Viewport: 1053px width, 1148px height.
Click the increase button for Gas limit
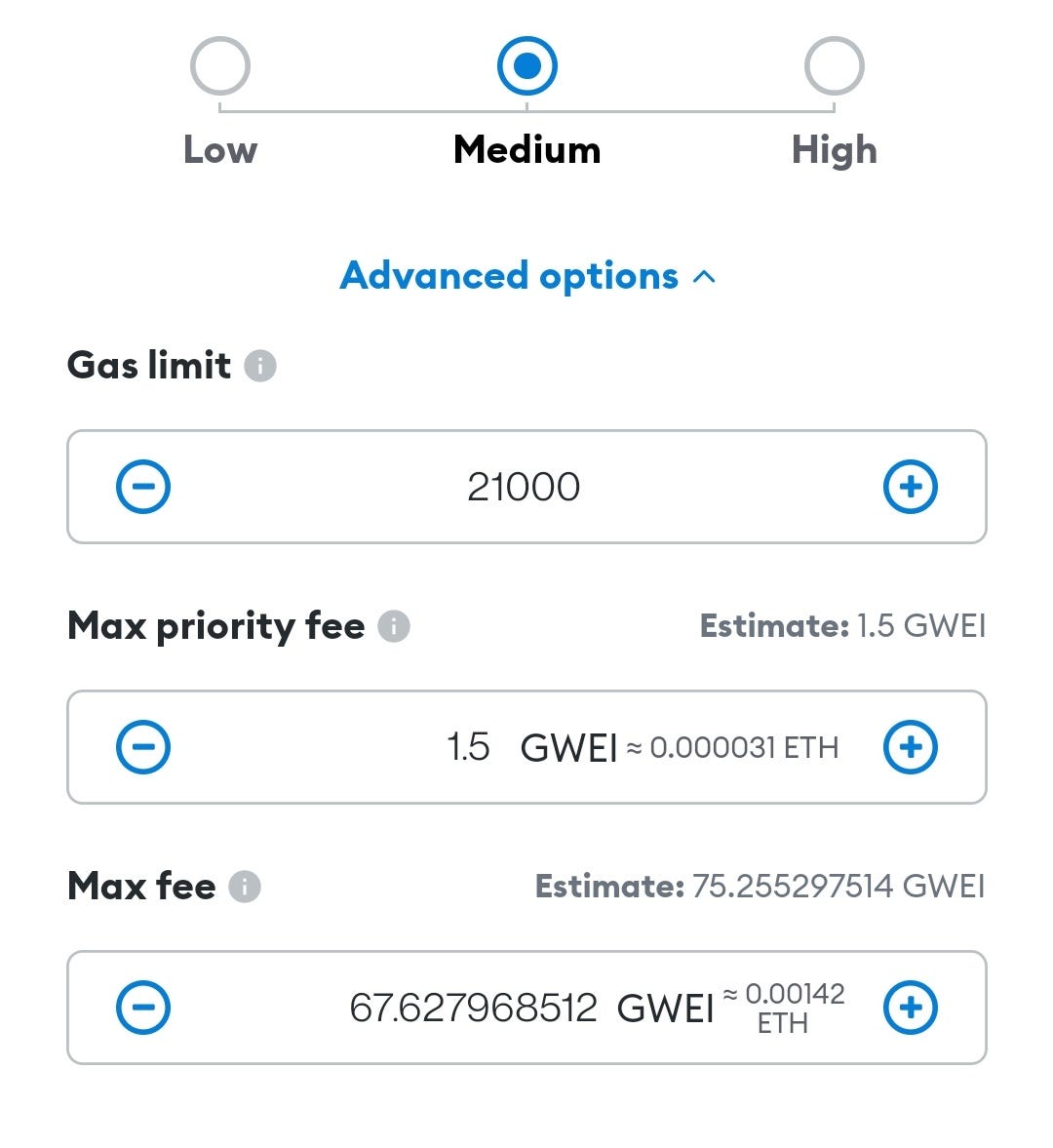coord(911,487)
